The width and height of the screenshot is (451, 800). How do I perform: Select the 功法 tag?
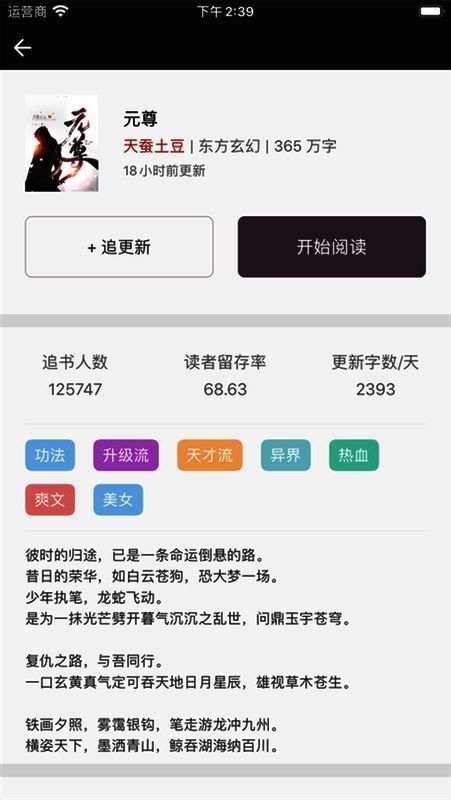click(x=50, y=455)
